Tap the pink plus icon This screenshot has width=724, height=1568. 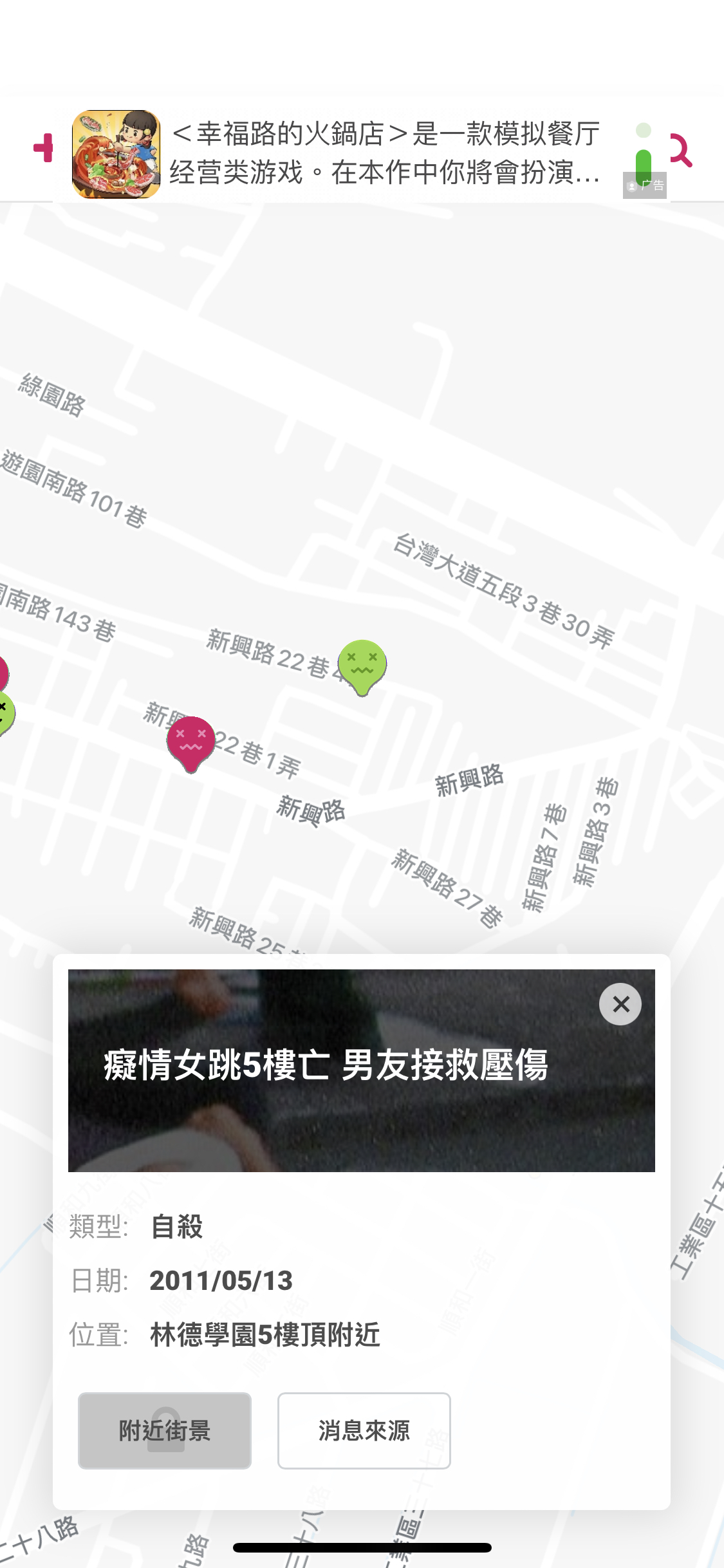(x=43, y=148)
